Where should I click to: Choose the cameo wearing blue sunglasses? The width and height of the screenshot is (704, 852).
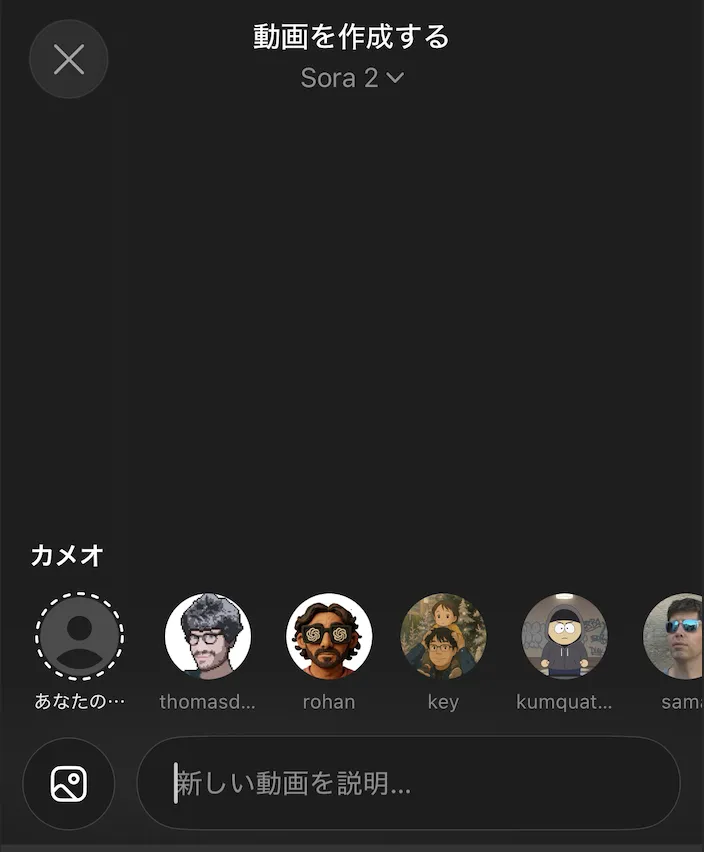coord(674,636)
